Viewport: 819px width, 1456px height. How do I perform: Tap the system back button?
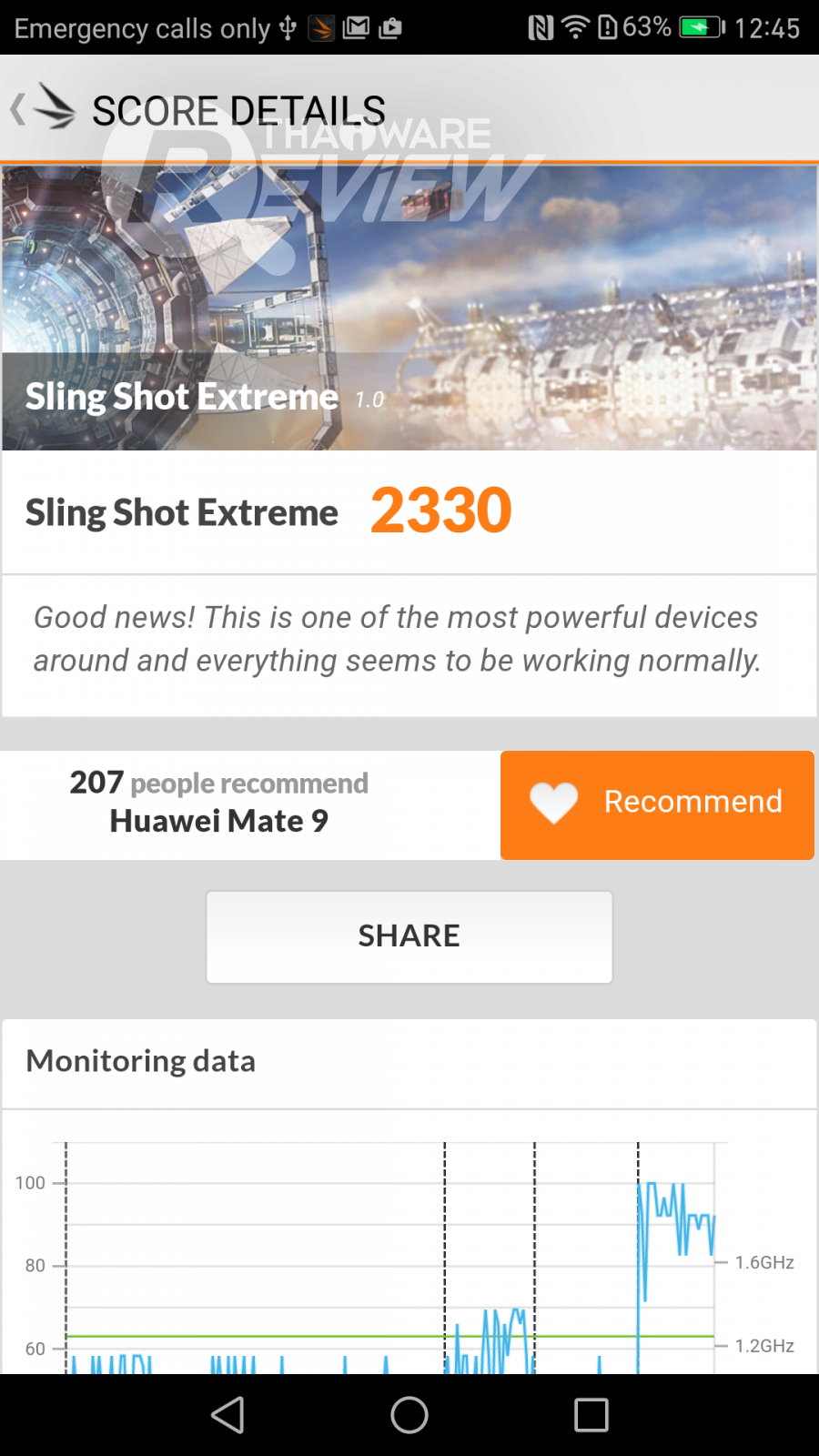pyautogui.click(x=227, y=1415)
